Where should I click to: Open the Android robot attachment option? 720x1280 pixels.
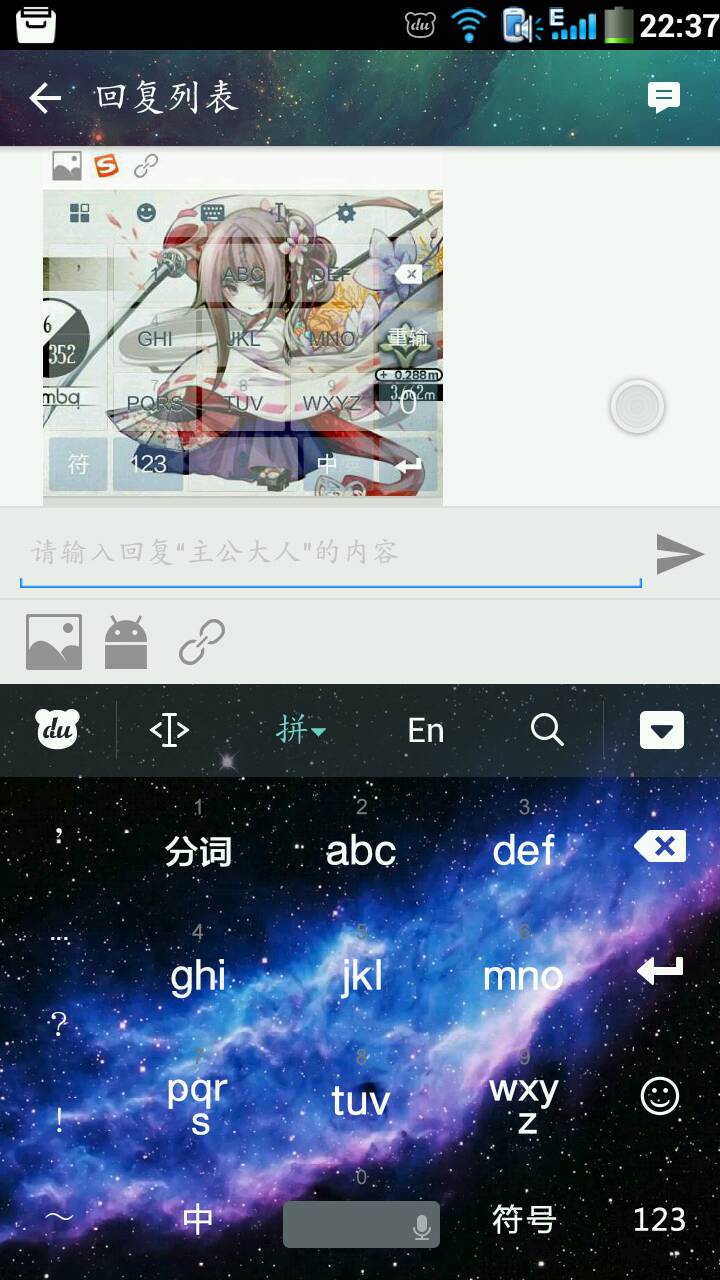126,642
